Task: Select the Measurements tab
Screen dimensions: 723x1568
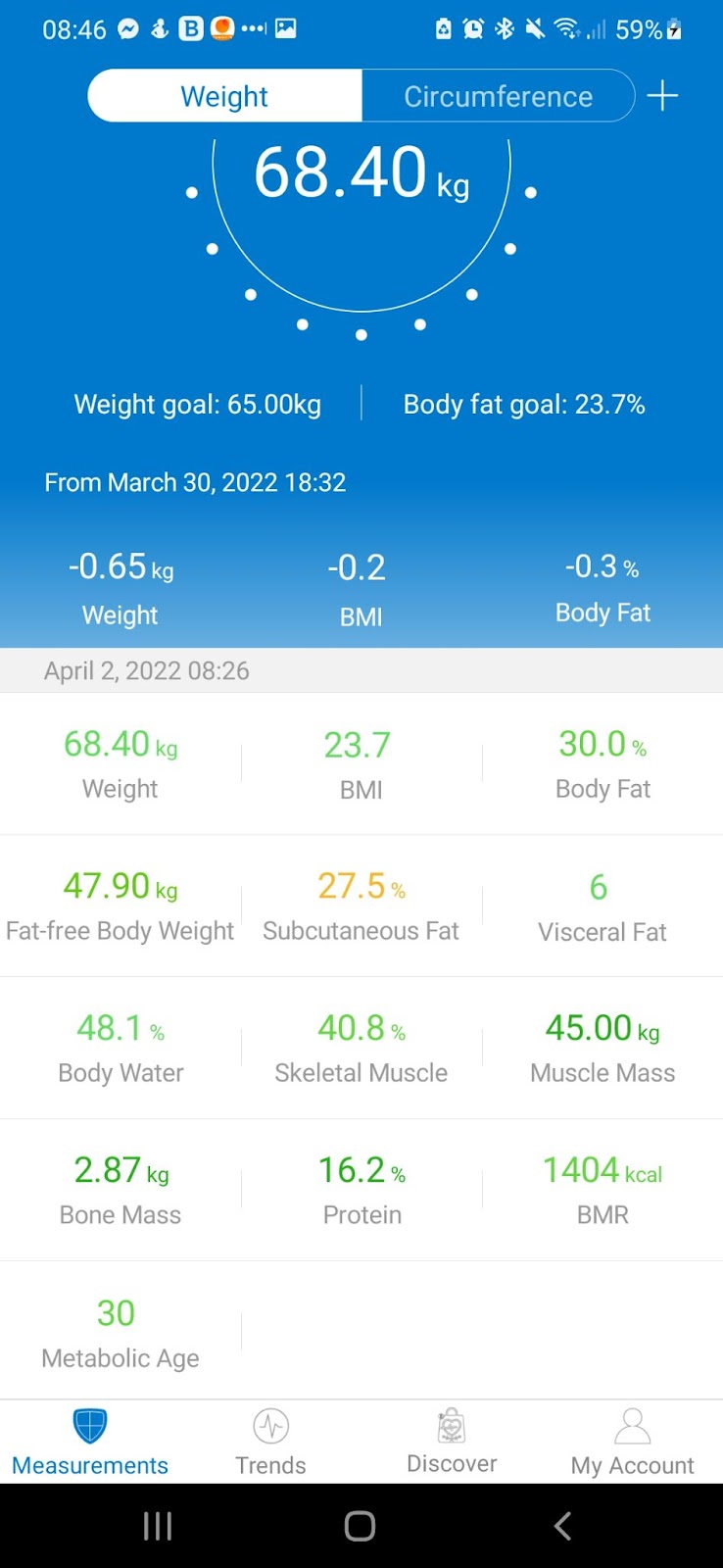Action: [x=90, y=1443]
